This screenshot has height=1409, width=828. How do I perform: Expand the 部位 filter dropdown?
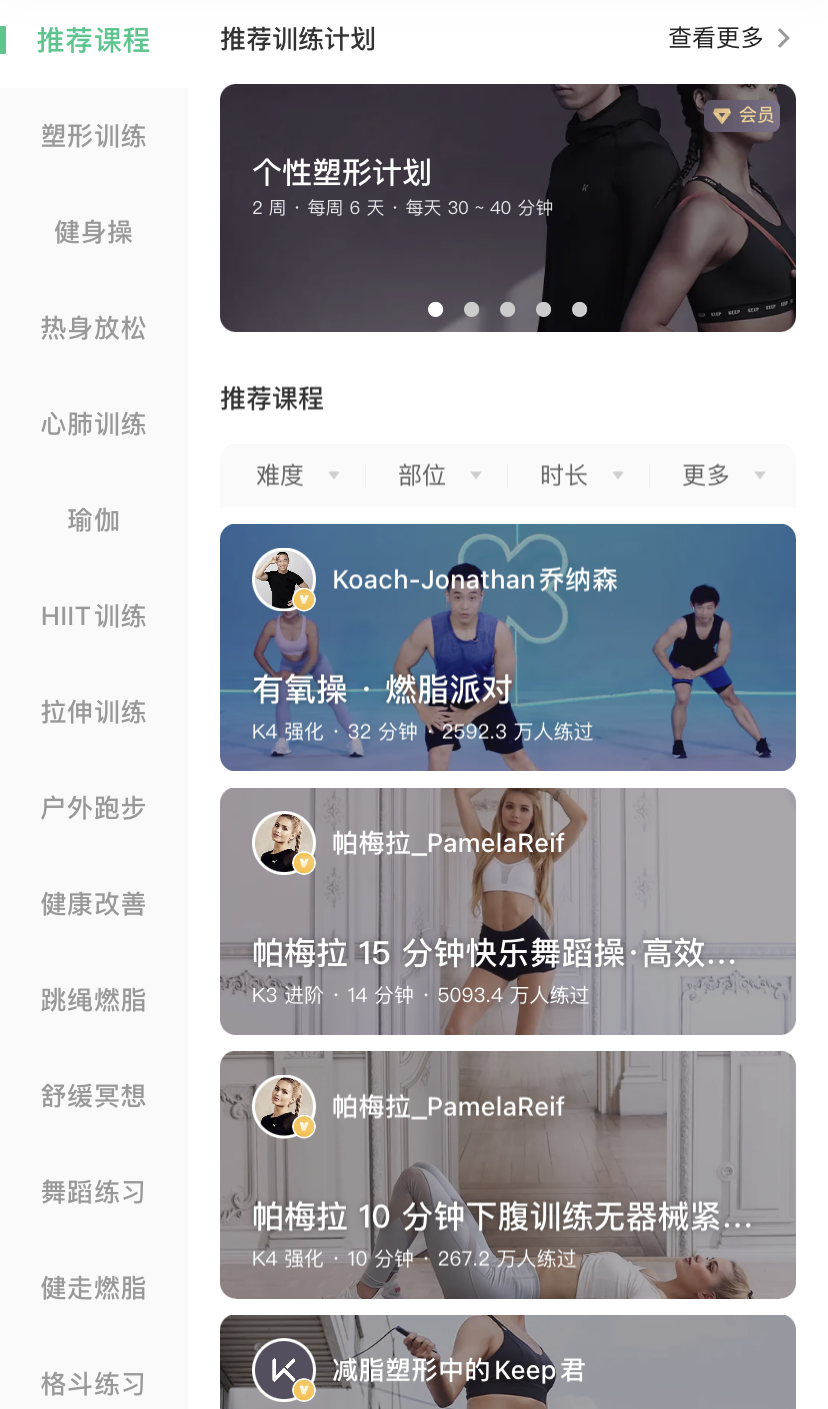[438, 476]
